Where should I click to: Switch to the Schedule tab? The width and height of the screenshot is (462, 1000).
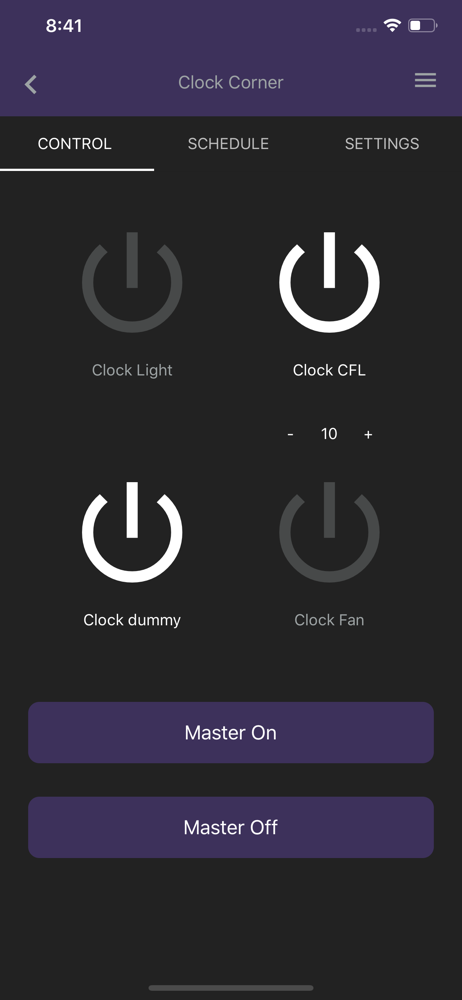pyautogui.click(x=228, y=143)
